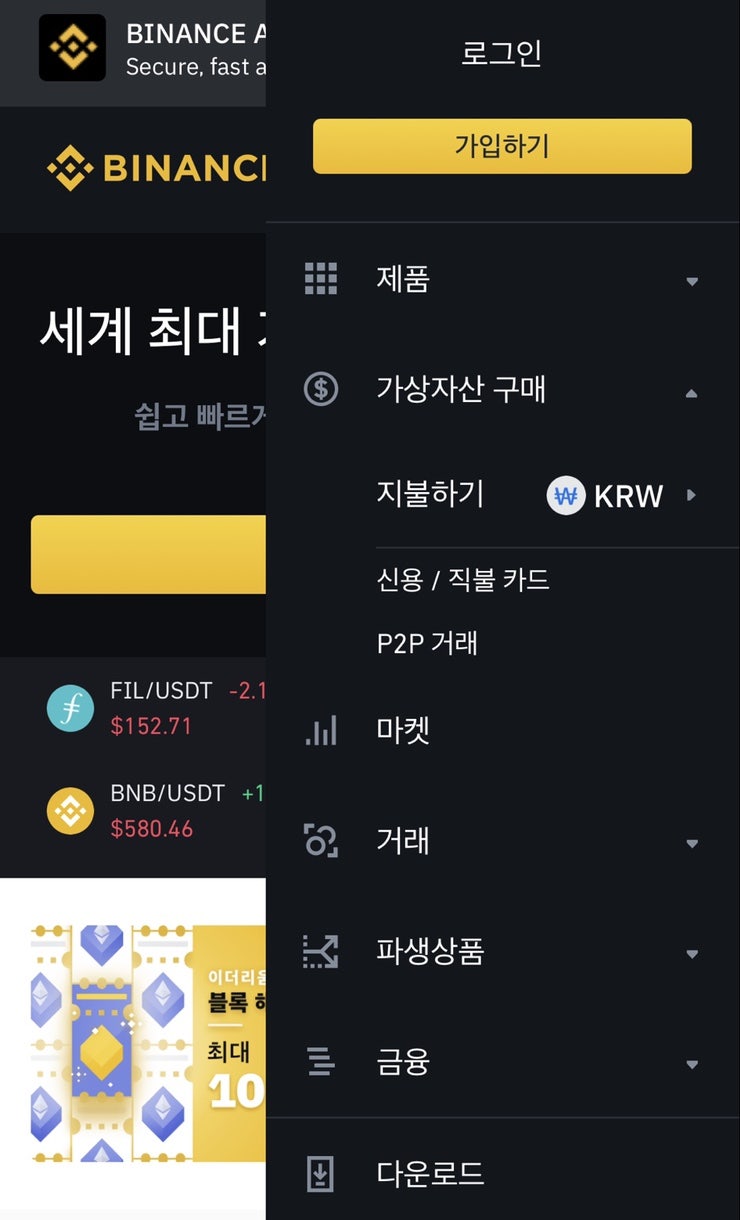The image size is (740, 1220).
Task: Click the BNB coin icon
Action: click(69, 811)
